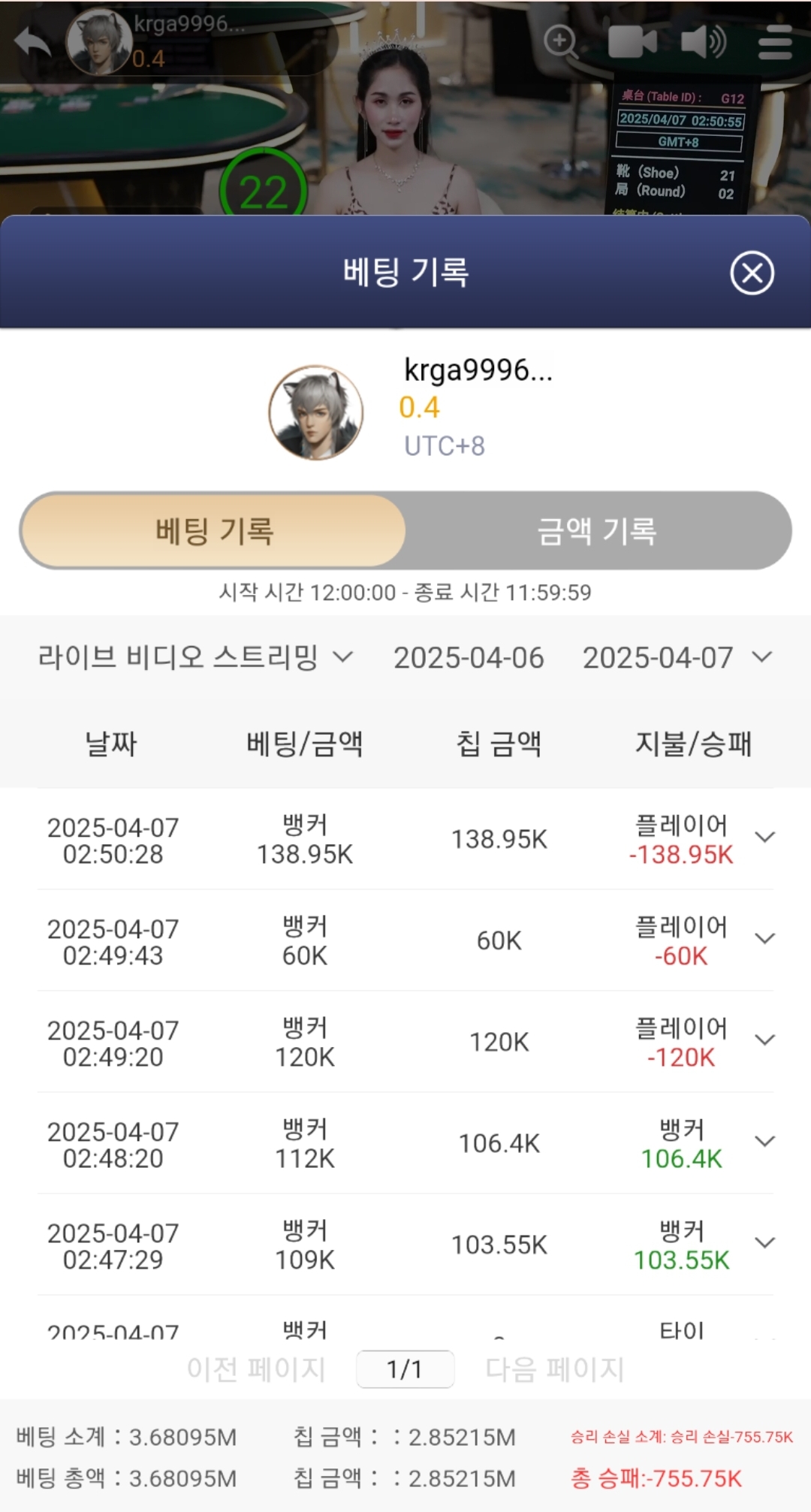The image size is (811, 1512).
Task: Go to 이전 페이지
Action: [x=255, y=1369]
